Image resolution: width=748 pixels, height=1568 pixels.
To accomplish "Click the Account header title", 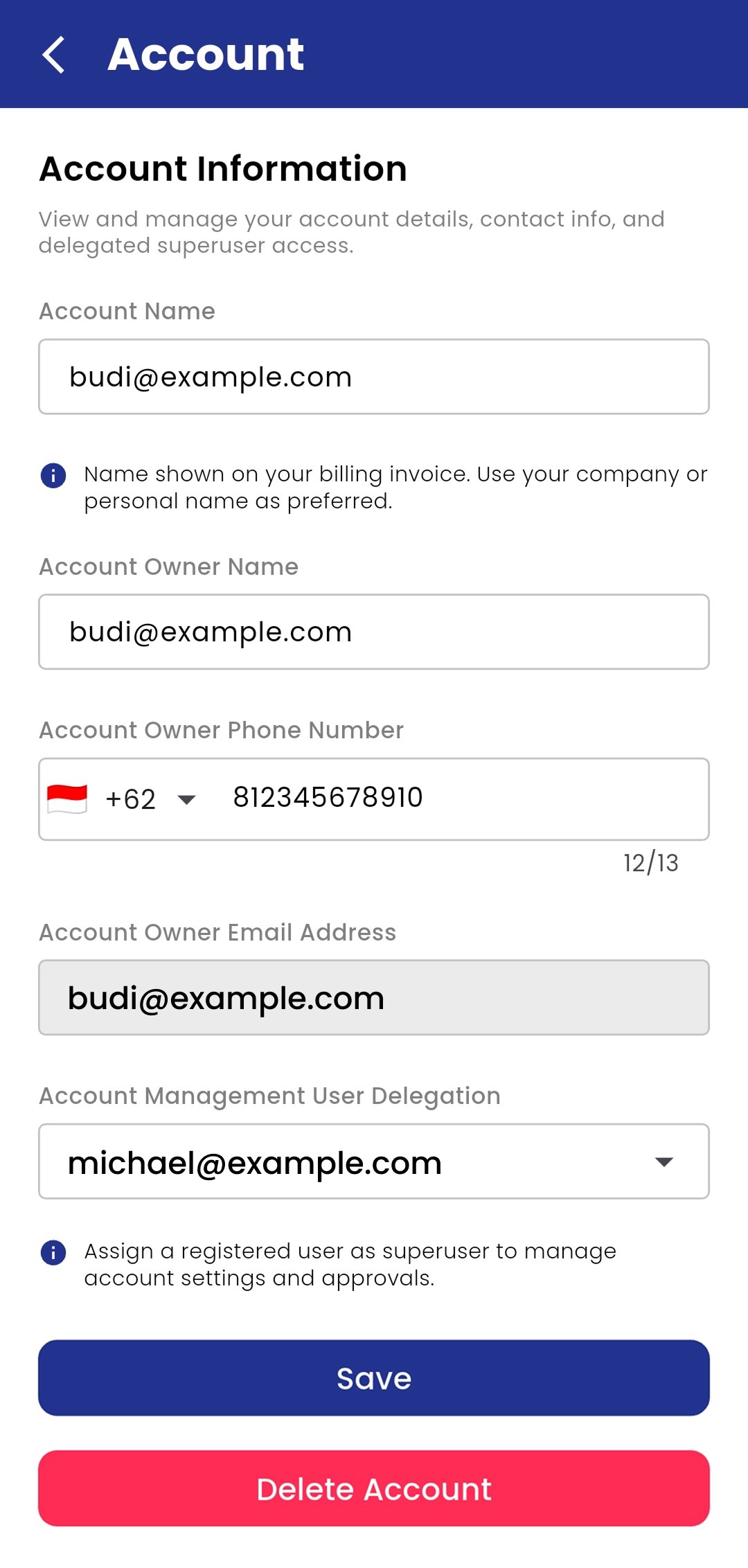I will [x=206, y=55].
